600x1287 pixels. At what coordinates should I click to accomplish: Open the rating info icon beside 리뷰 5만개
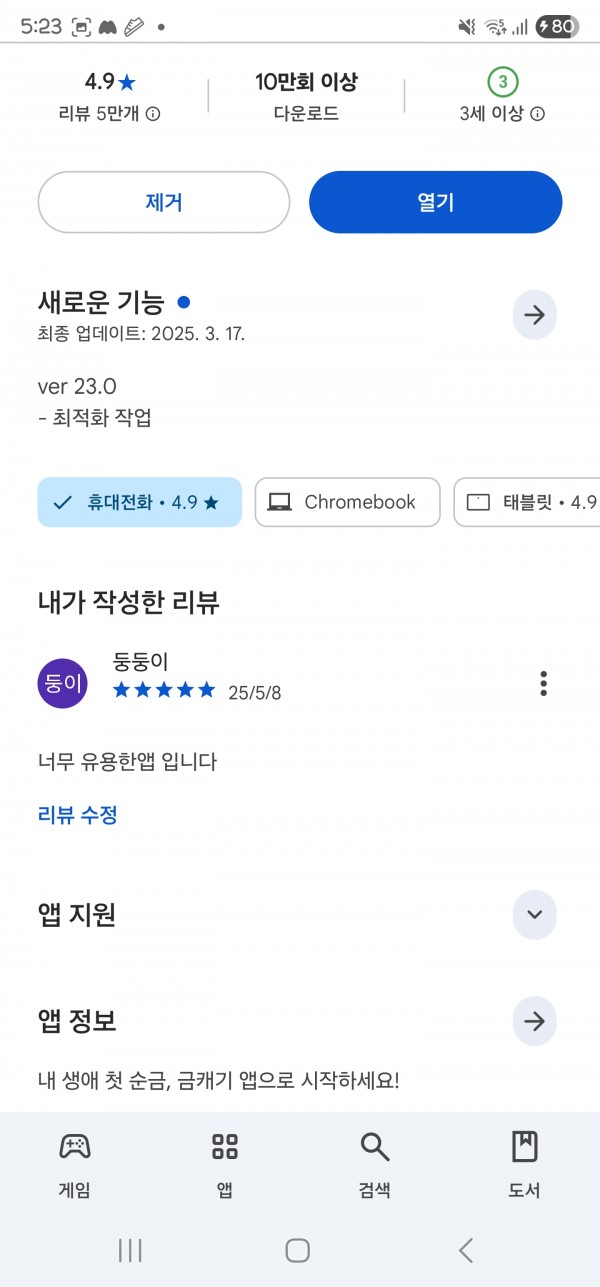(153, 114)
